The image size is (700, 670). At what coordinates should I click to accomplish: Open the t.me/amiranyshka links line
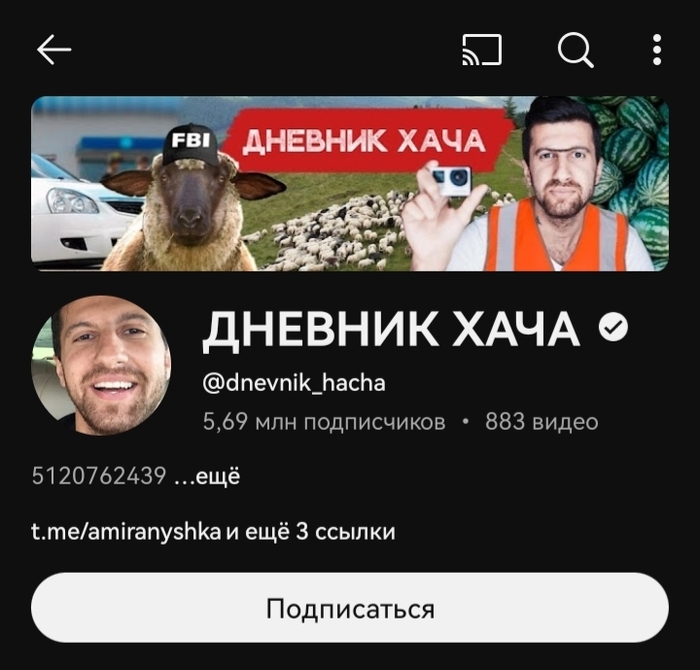[x=213, y=532]
